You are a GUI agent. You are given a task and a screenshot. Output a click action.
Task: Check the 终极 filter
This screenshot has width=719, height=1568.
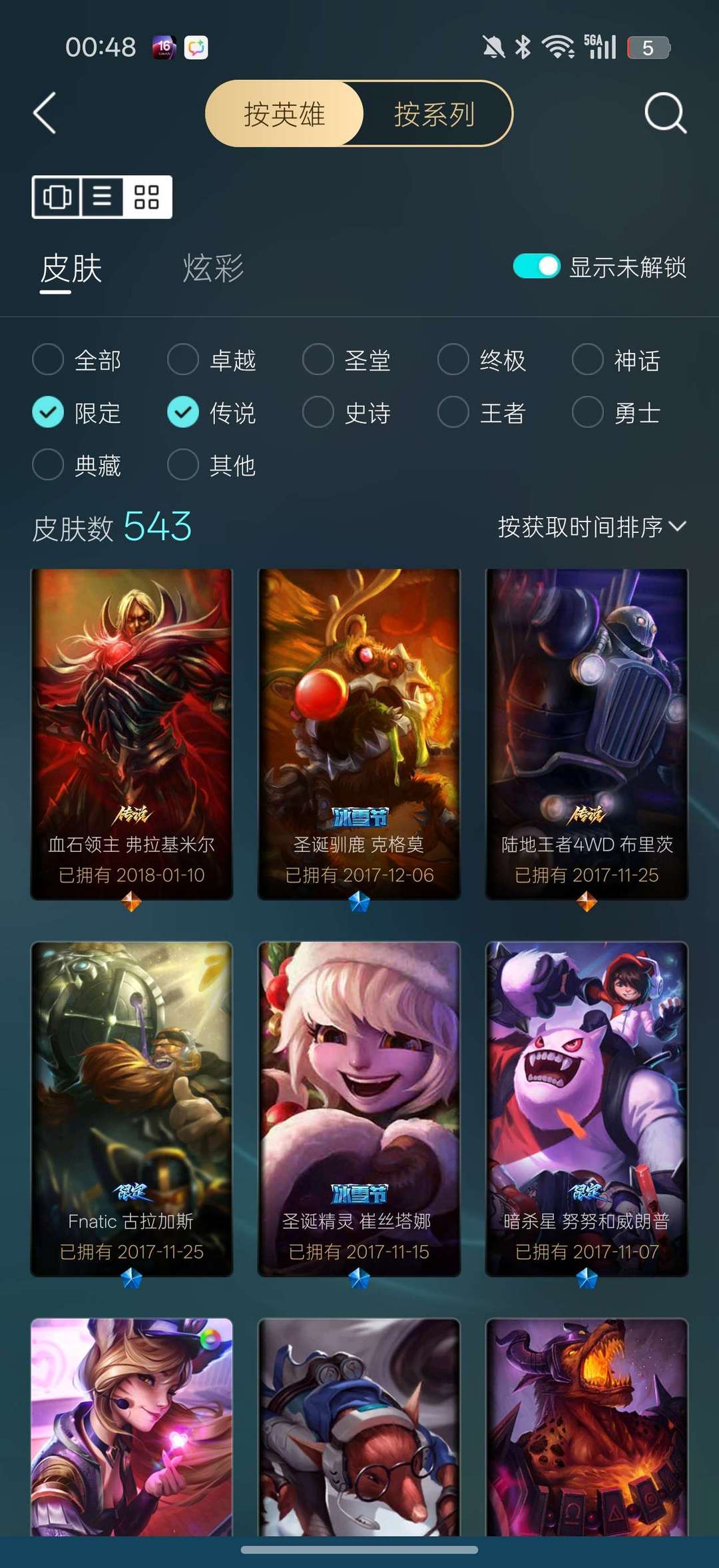[x=482, y=360]
